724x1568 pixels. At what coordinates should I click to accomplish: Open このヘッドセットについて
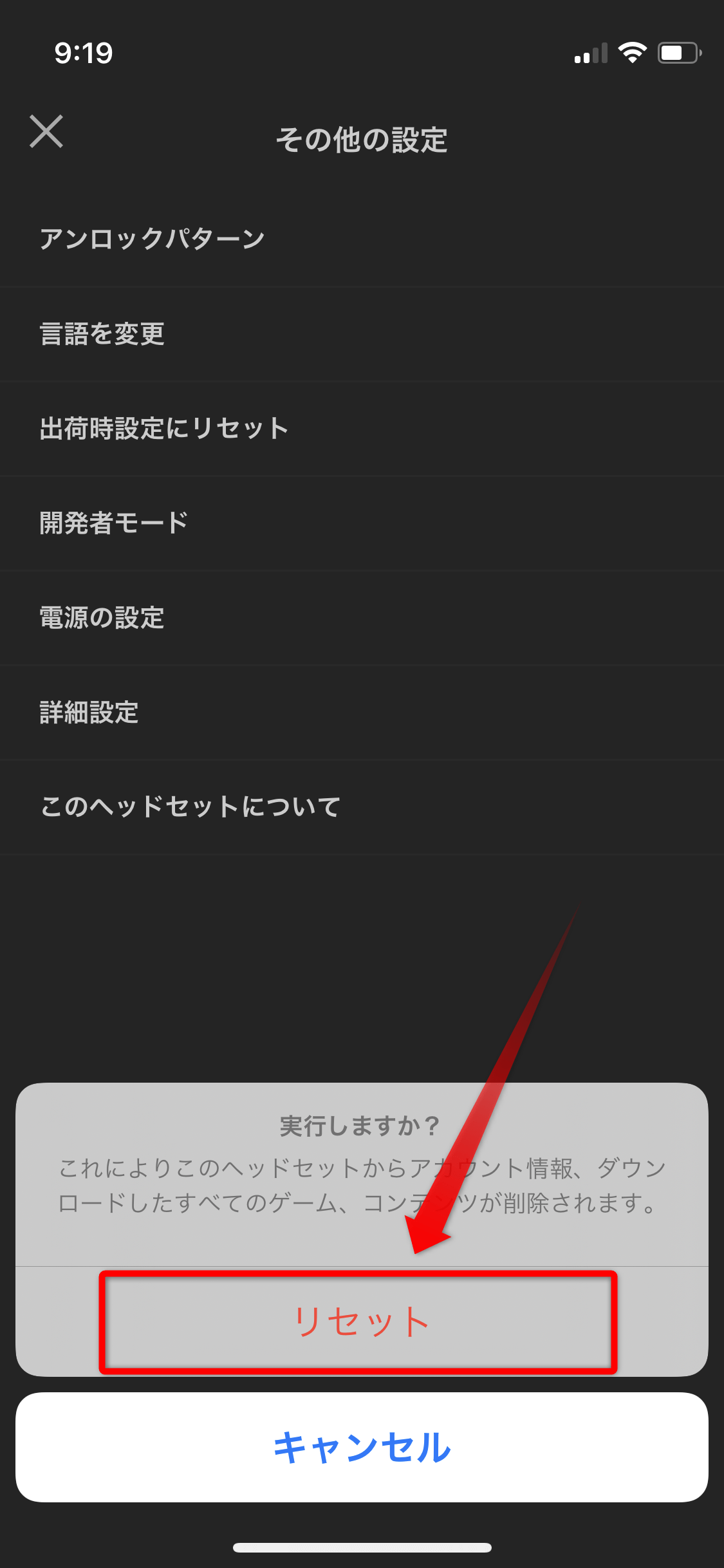click(190, 807)
